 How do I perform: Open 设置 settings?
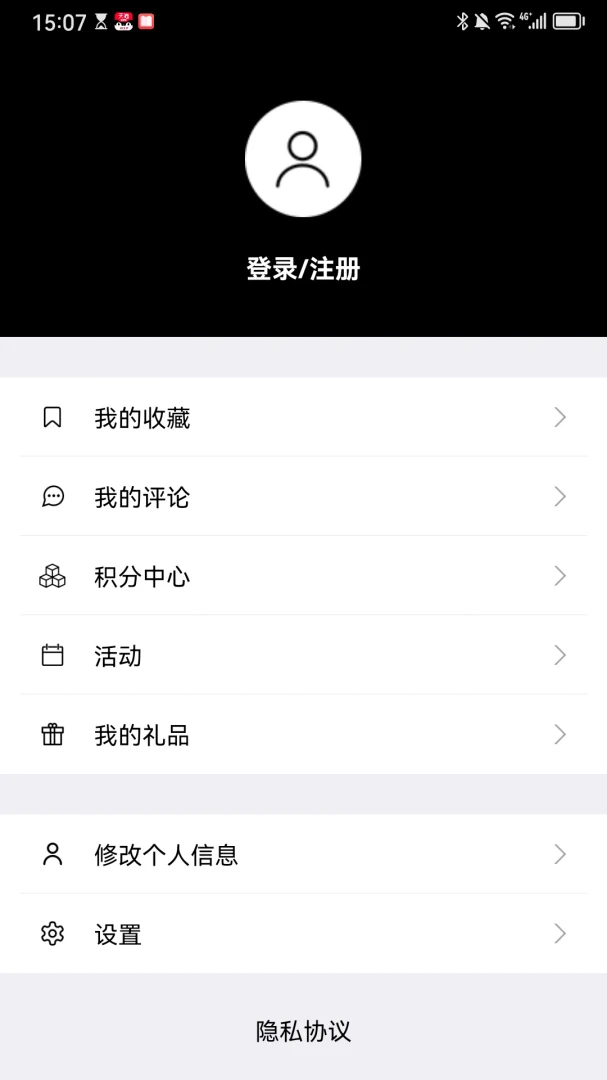coord(303,934)
